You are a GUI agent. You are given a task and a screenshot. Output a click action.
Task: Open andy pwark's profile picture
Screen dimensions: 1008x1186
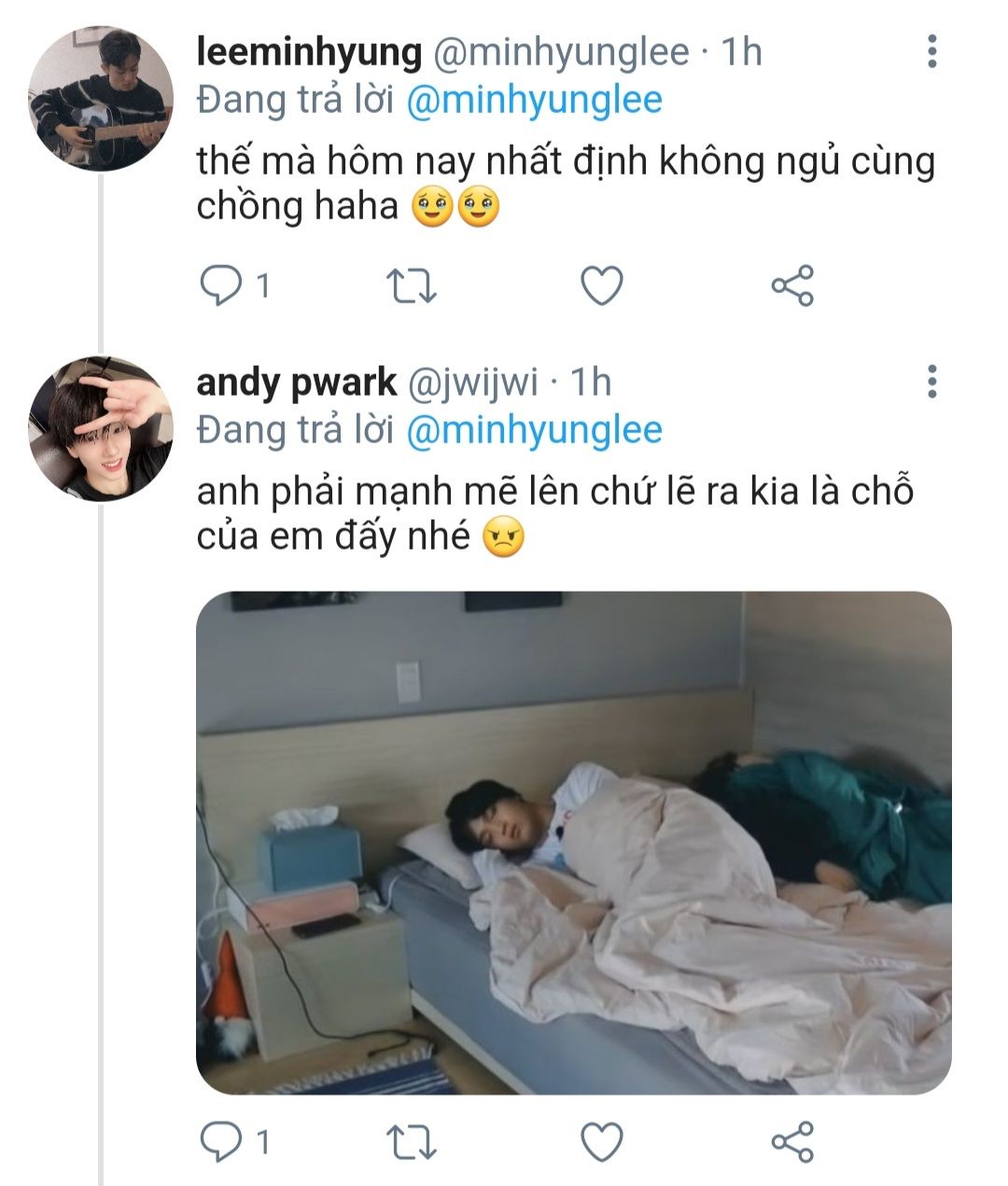(x=100, y=428)
